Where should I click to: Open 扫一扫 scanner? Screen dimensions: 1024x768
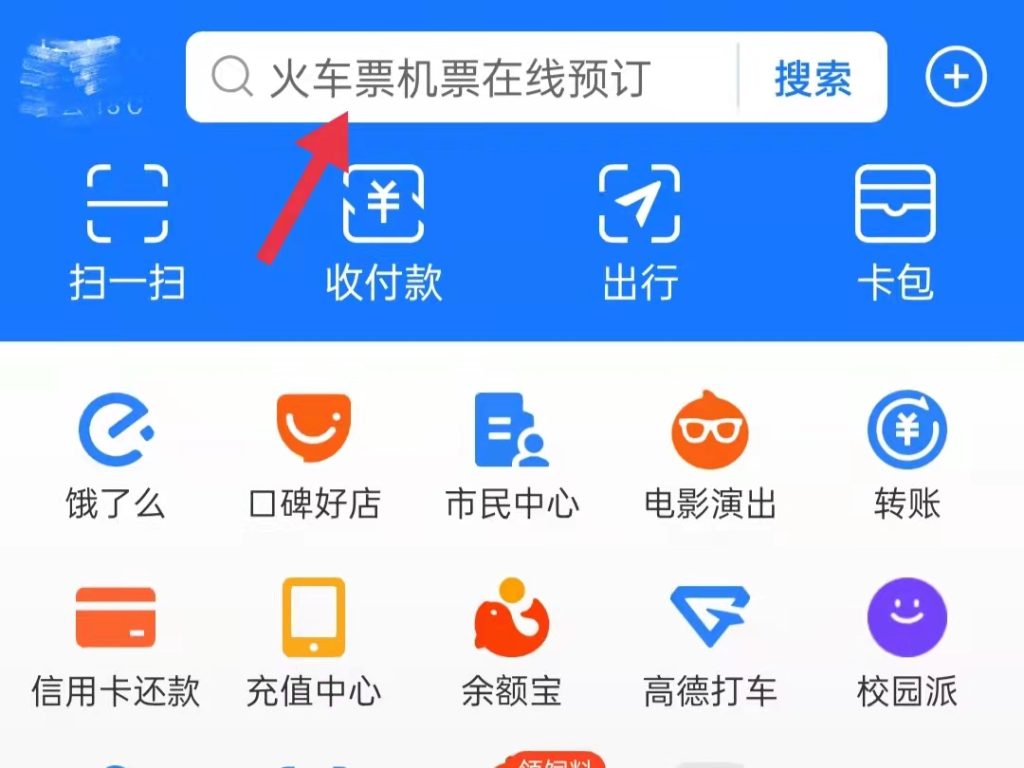[x=127, y=232]
